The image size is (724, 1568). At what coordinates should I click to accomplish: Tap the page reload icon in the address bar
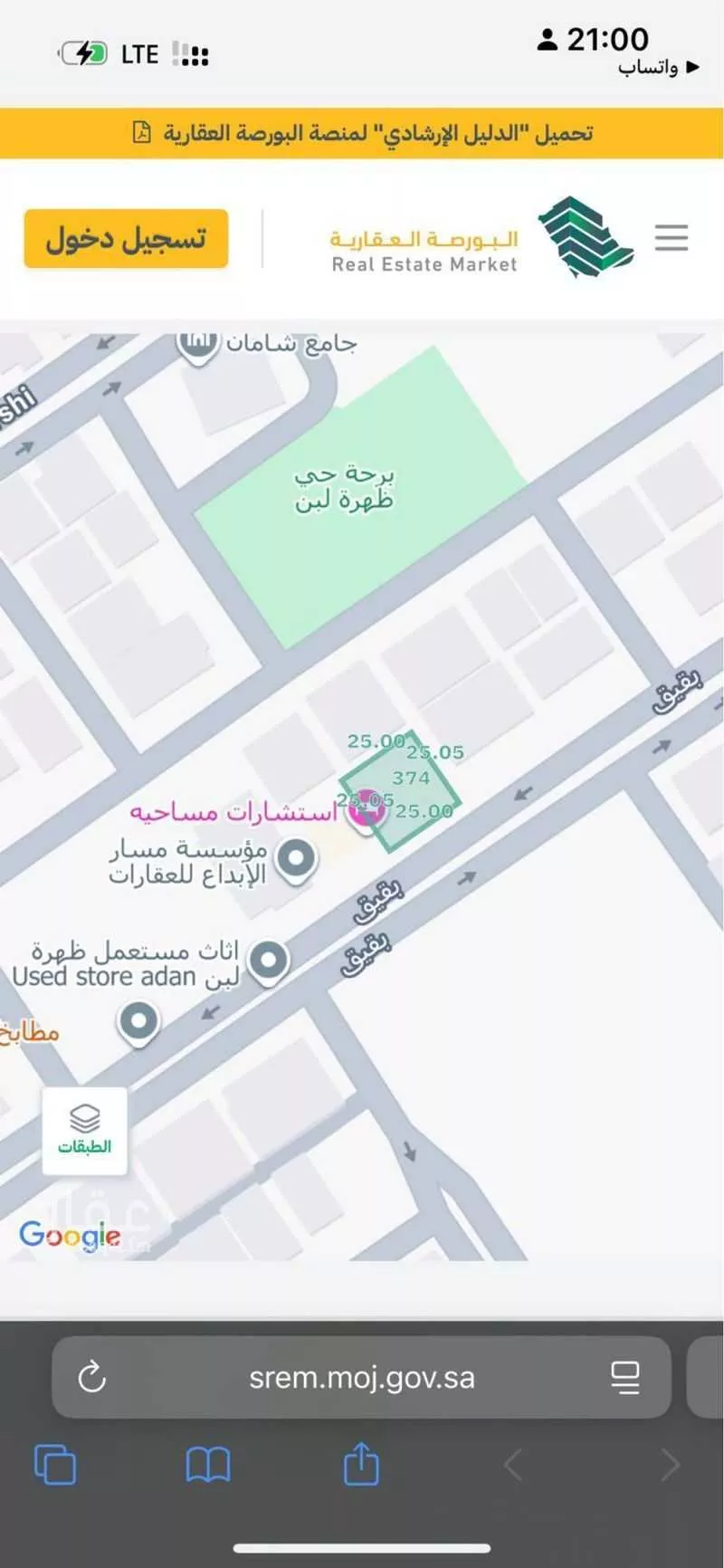(x=93, y=1377)
